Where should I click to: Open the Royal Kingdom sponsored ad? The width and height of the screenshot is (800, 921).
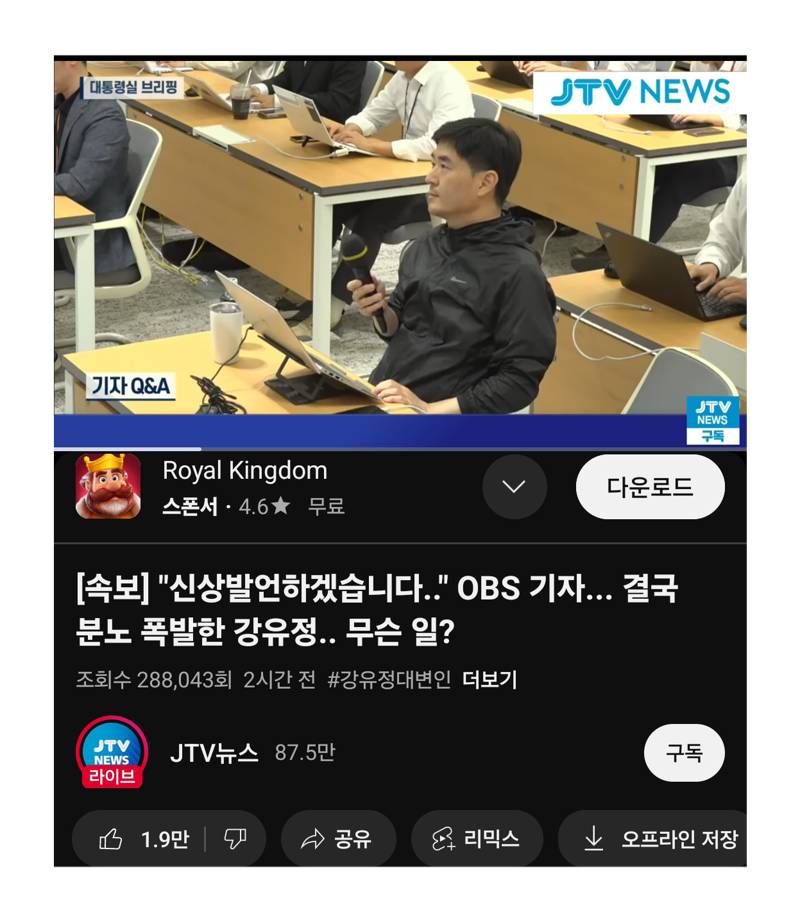[244, 471]
